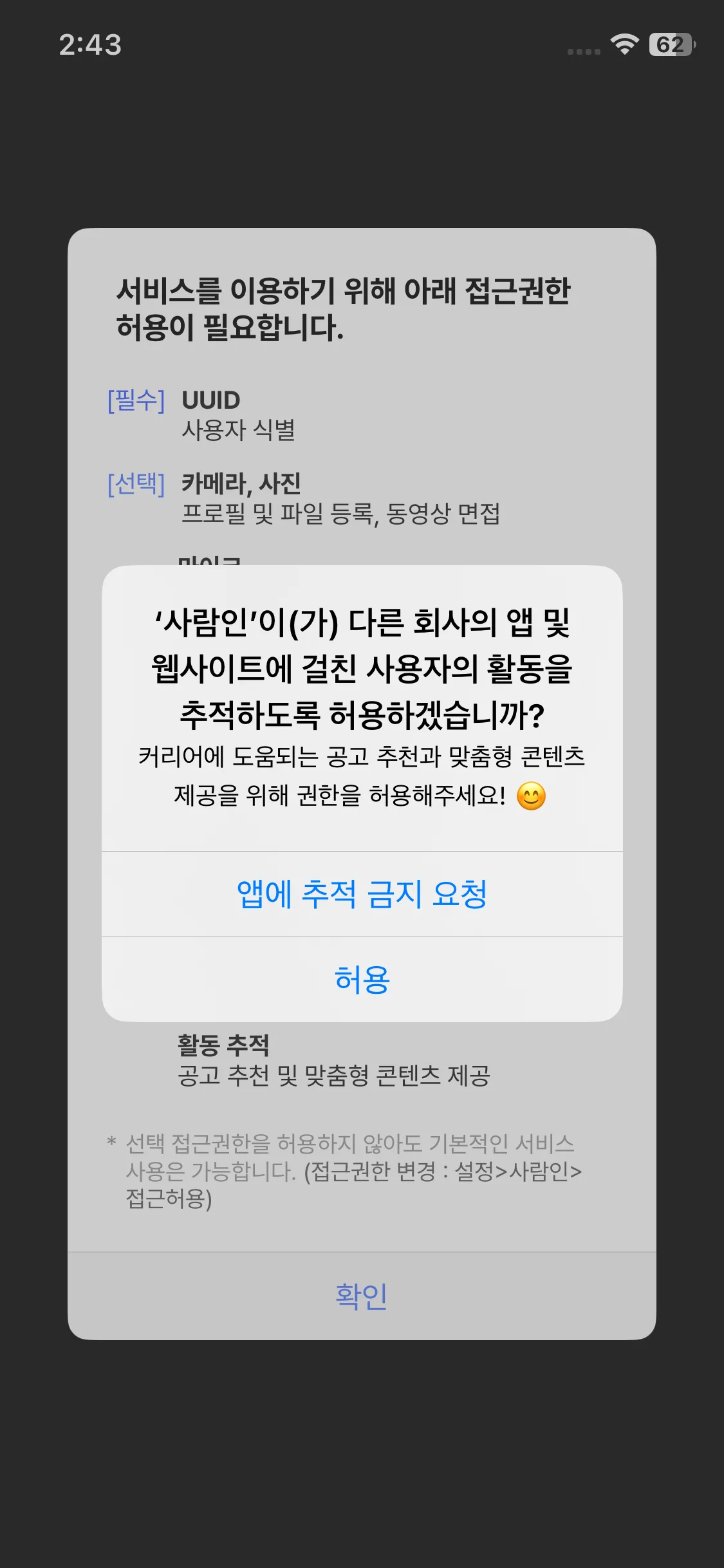Viewport: 724px width, 1568px height.
Task: Choose '앱에 추적 금지 요청' in the tracking prompt
Action: (362, 894)
